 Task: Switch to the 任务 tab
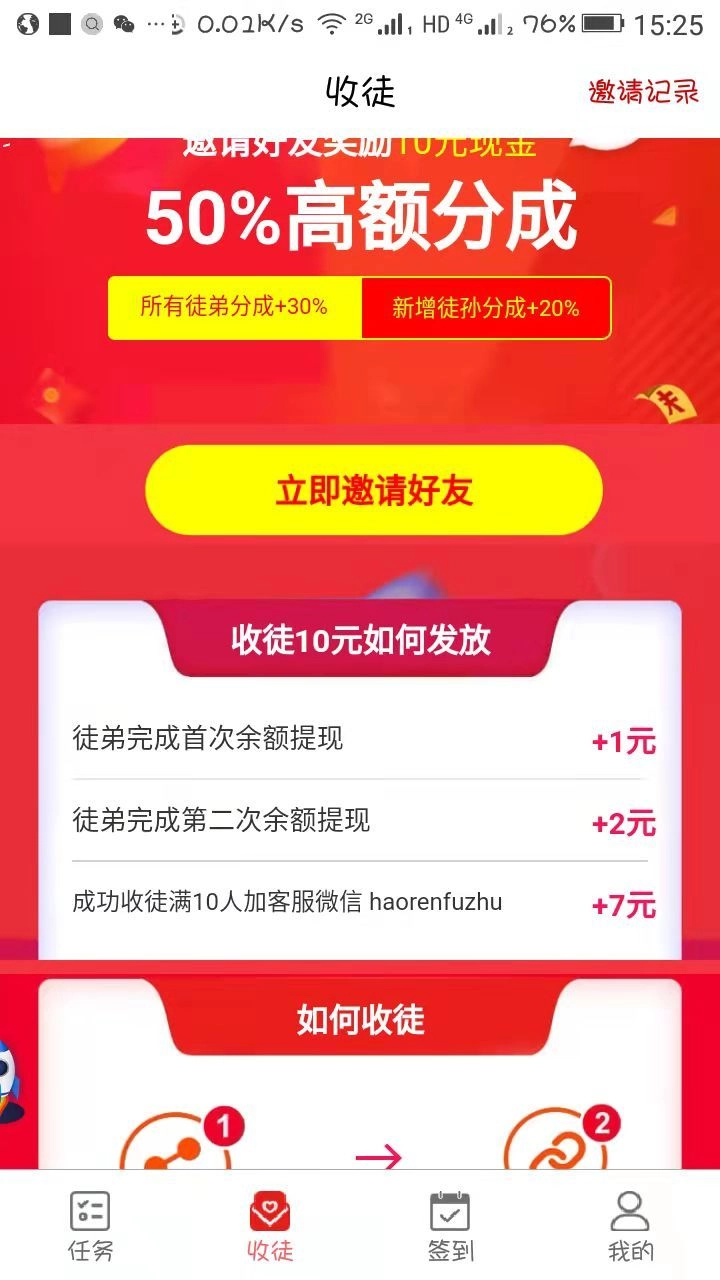pos(90,1226)
